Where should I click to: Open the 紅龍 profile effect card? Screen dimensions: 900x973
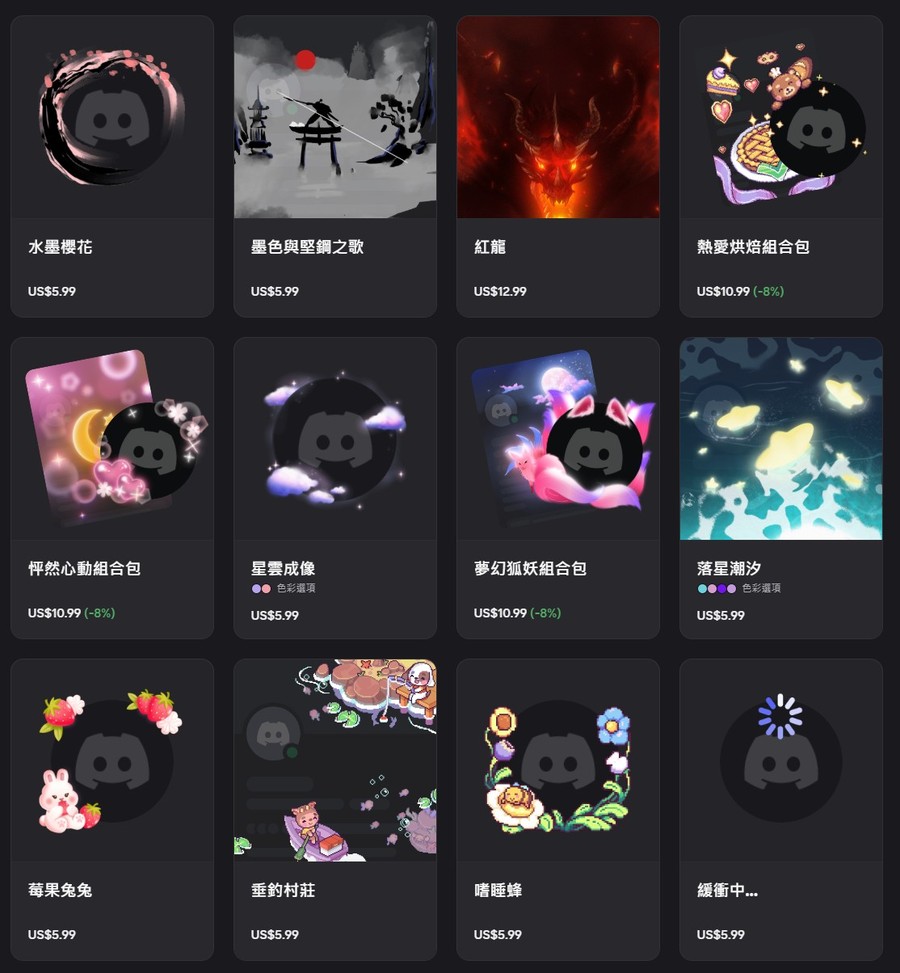coord(558,165)
